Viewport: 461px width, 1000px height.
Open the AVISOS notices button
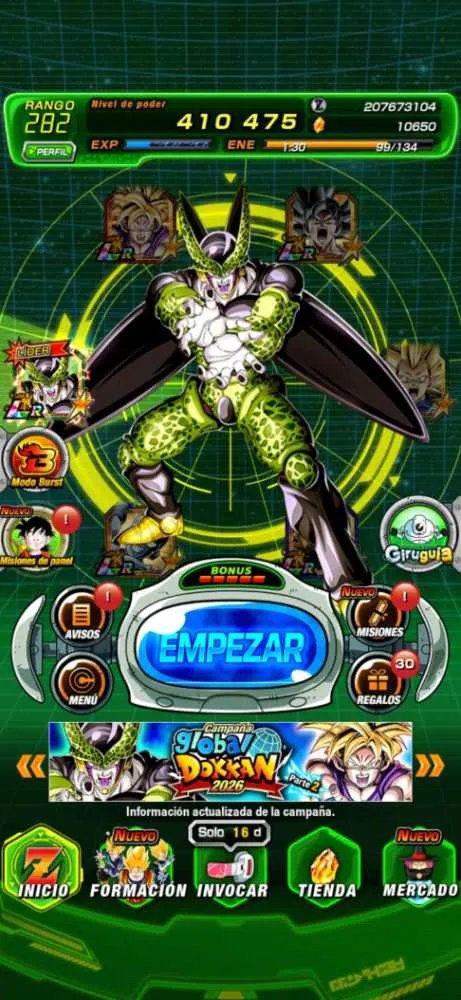coord(82,616)
